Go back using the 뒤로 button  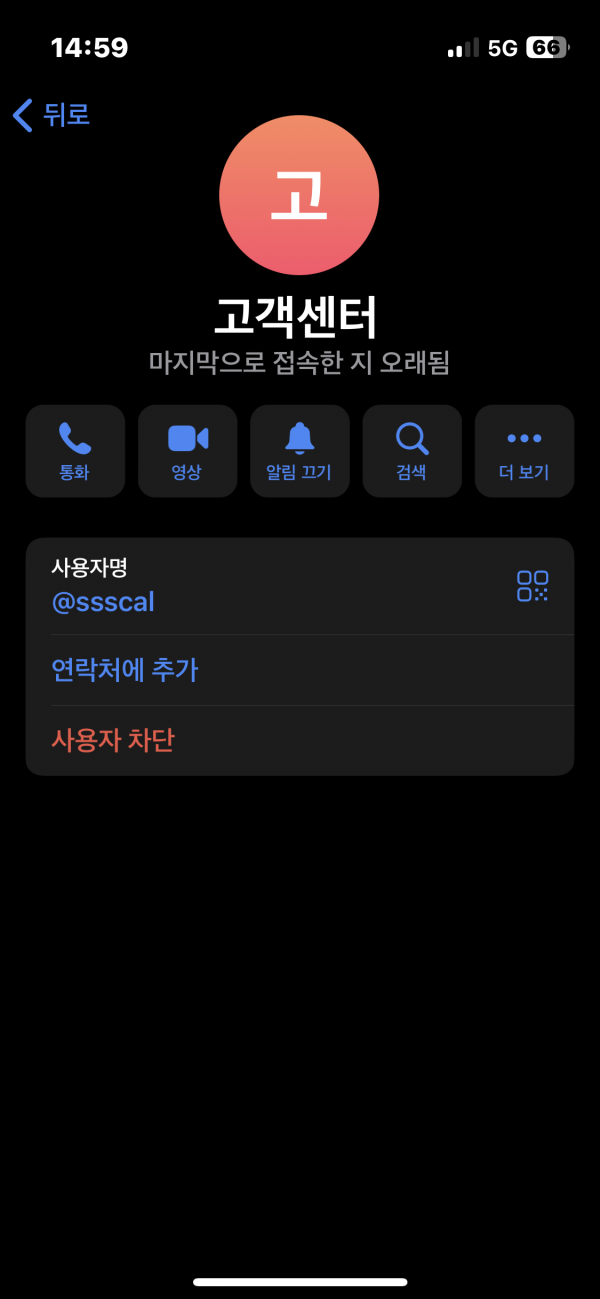coord(52,115)
